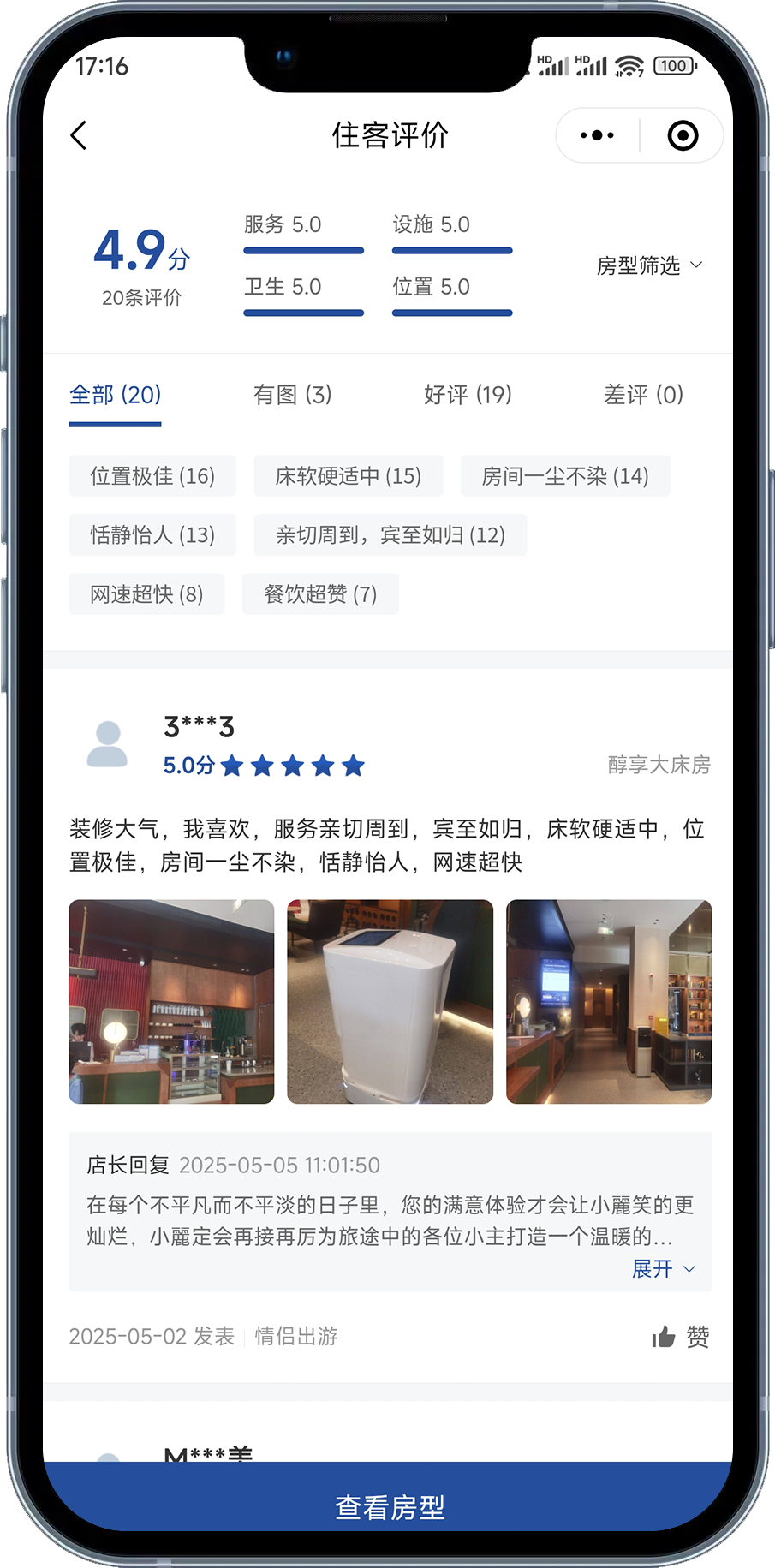
Task: Open the 差评 (0) reviews tab
Action: click(642, 395)
